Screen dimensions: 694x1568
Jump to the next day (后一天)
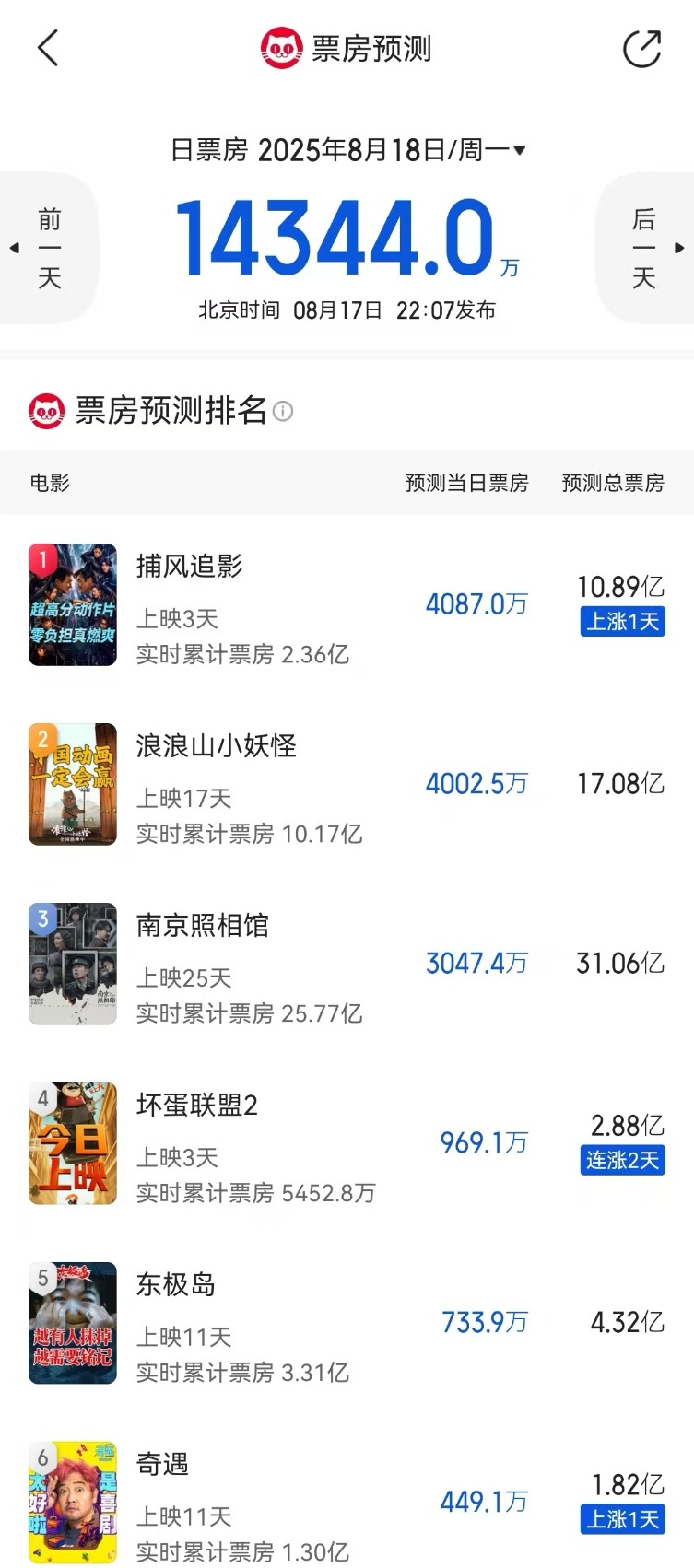645,248
